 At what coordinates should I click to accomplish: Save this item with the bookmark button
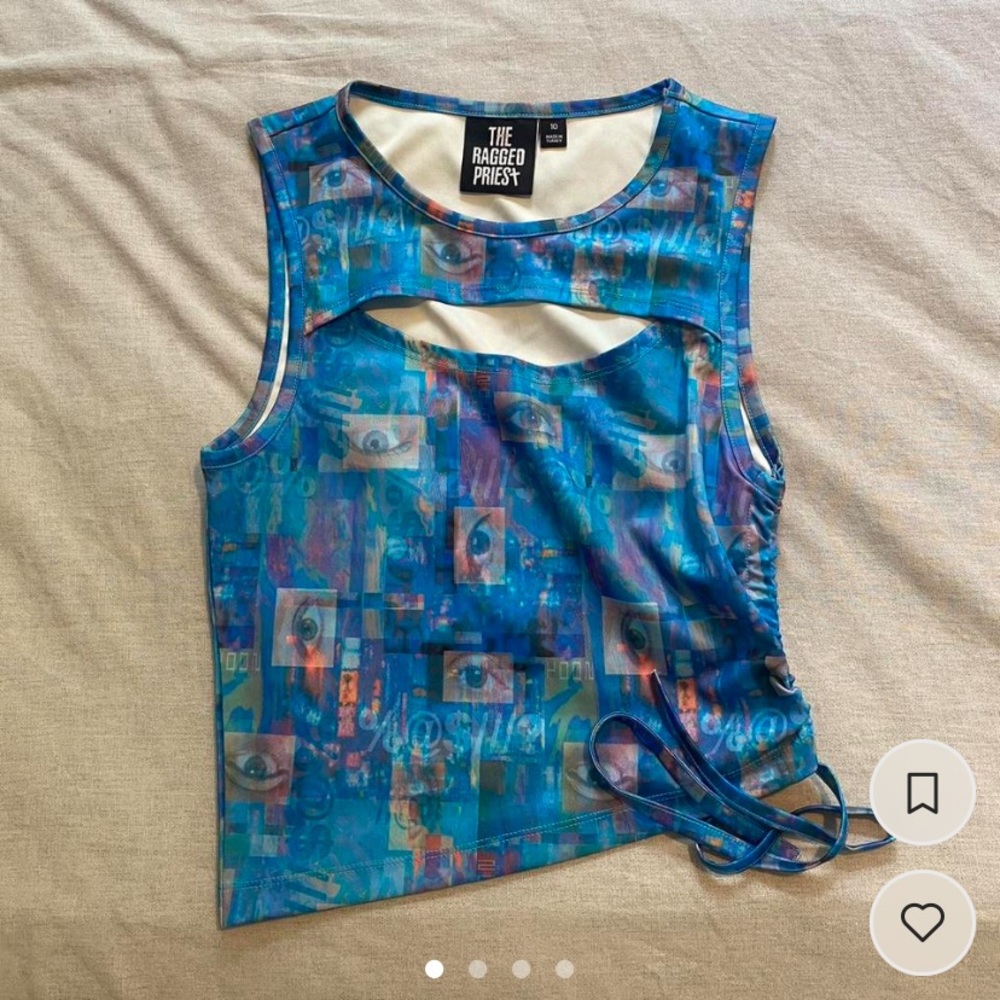tap(922, 793)
